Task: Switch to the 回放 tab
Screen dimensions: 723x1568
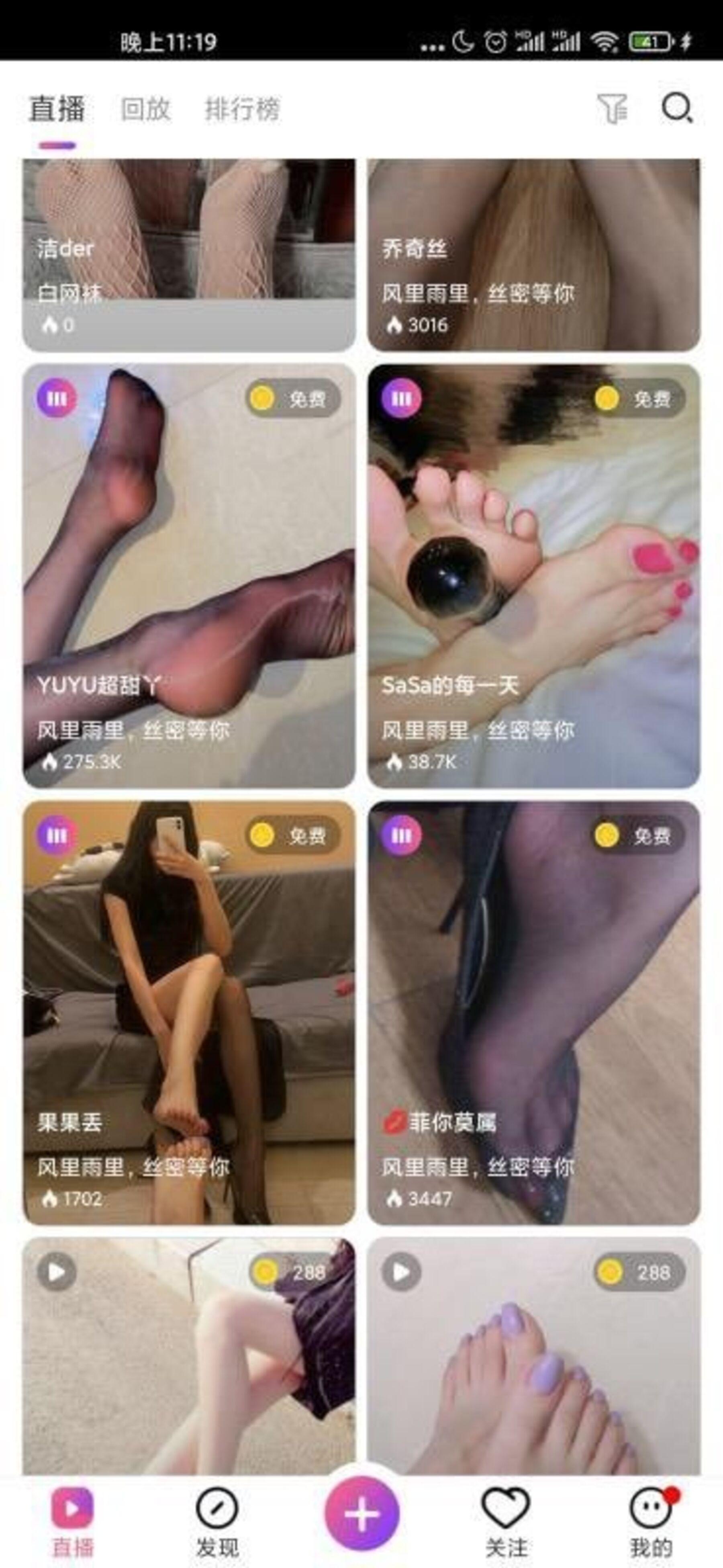Action: click(x=145, y=109)
